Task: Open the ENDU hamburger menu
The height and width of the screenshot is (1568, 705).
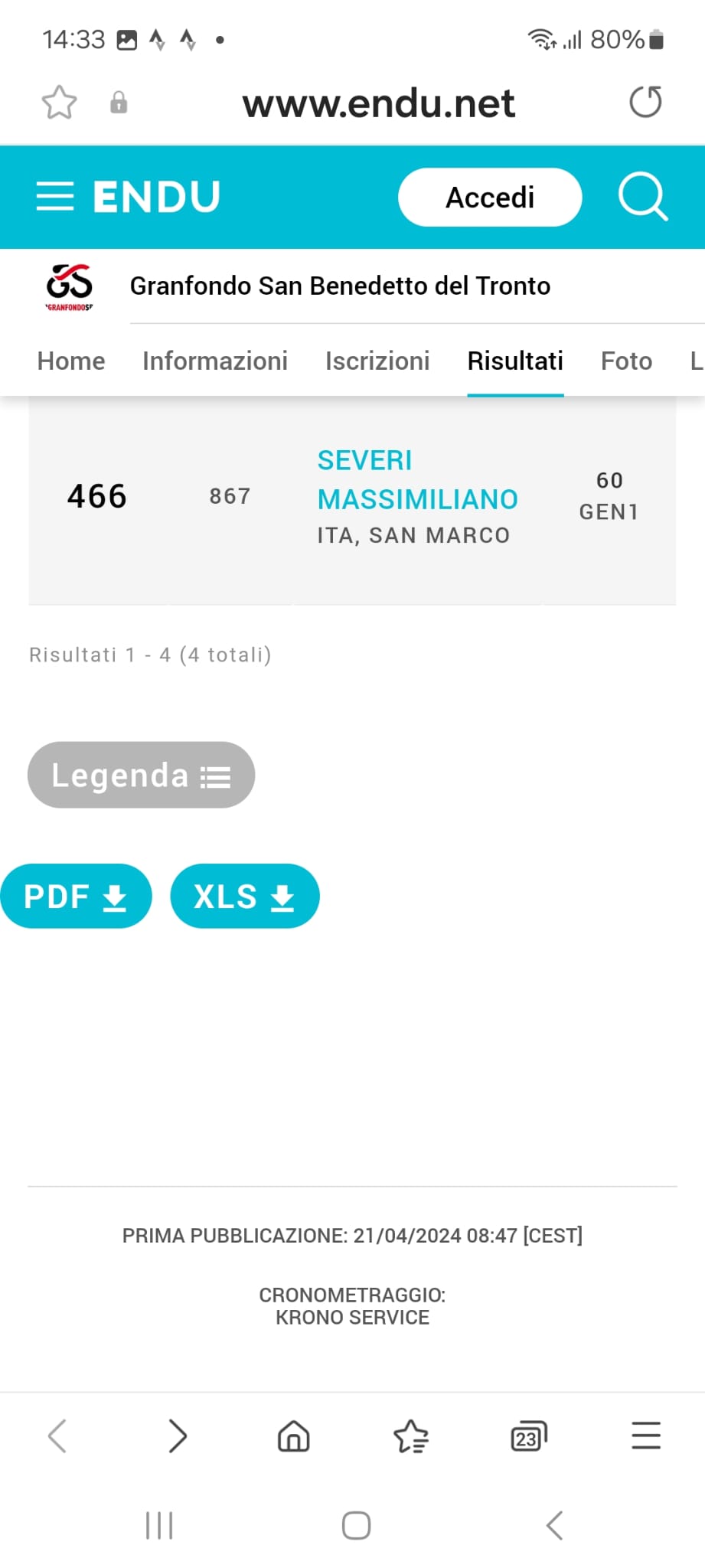Action: click(55, 197)
